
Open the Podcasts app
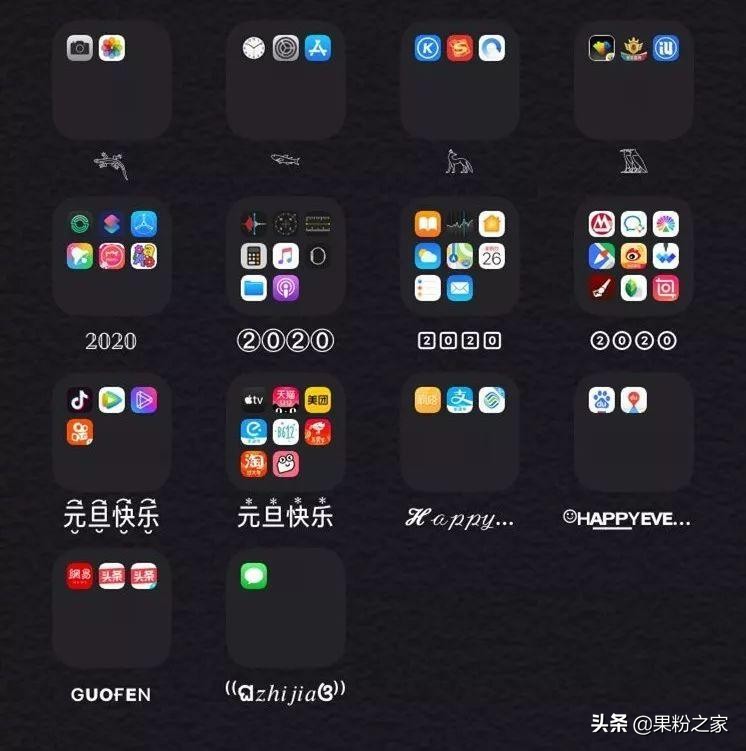[285, 288]
